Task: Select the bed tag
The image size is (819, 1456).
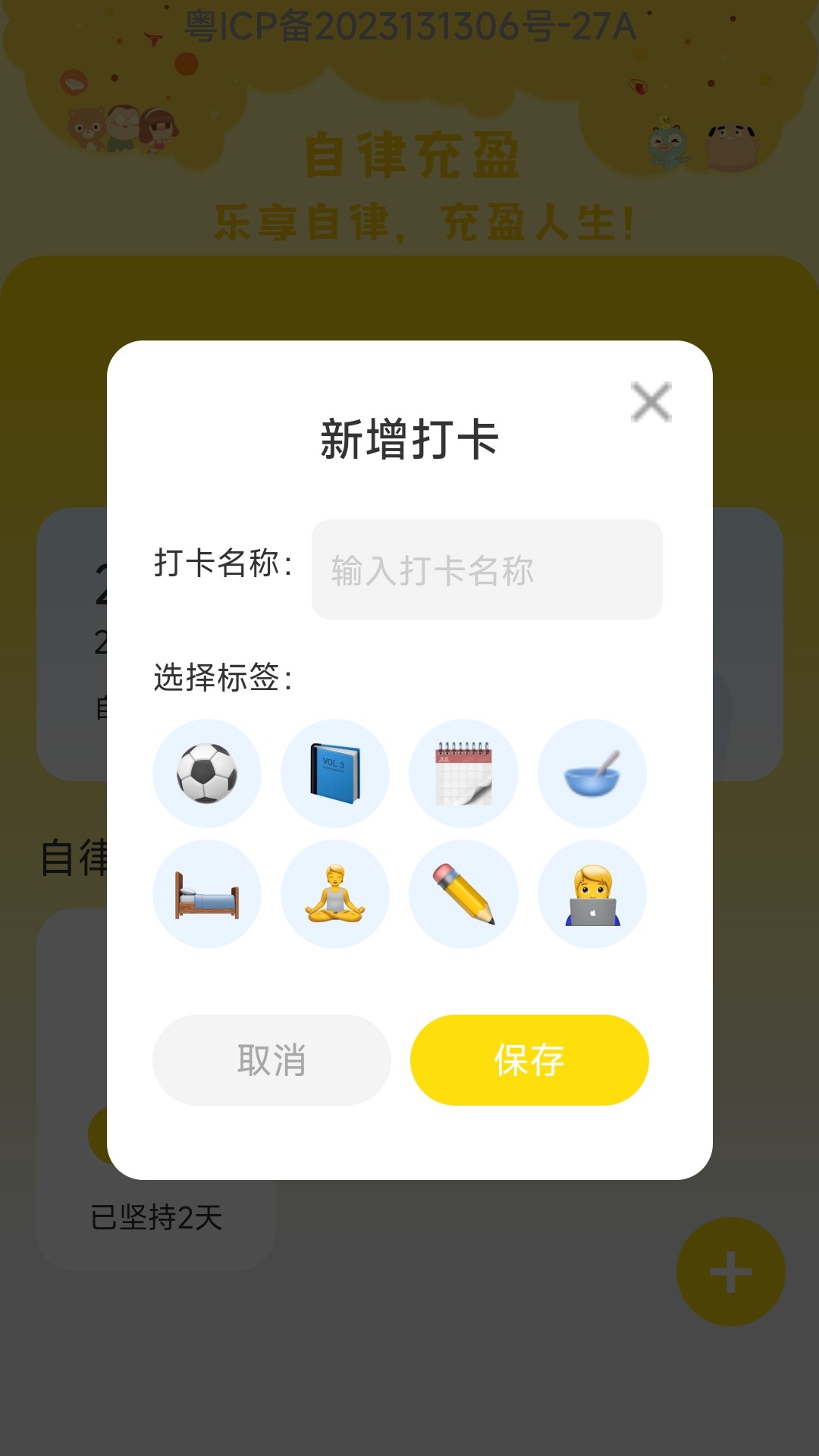Action: tap(206, 895)
